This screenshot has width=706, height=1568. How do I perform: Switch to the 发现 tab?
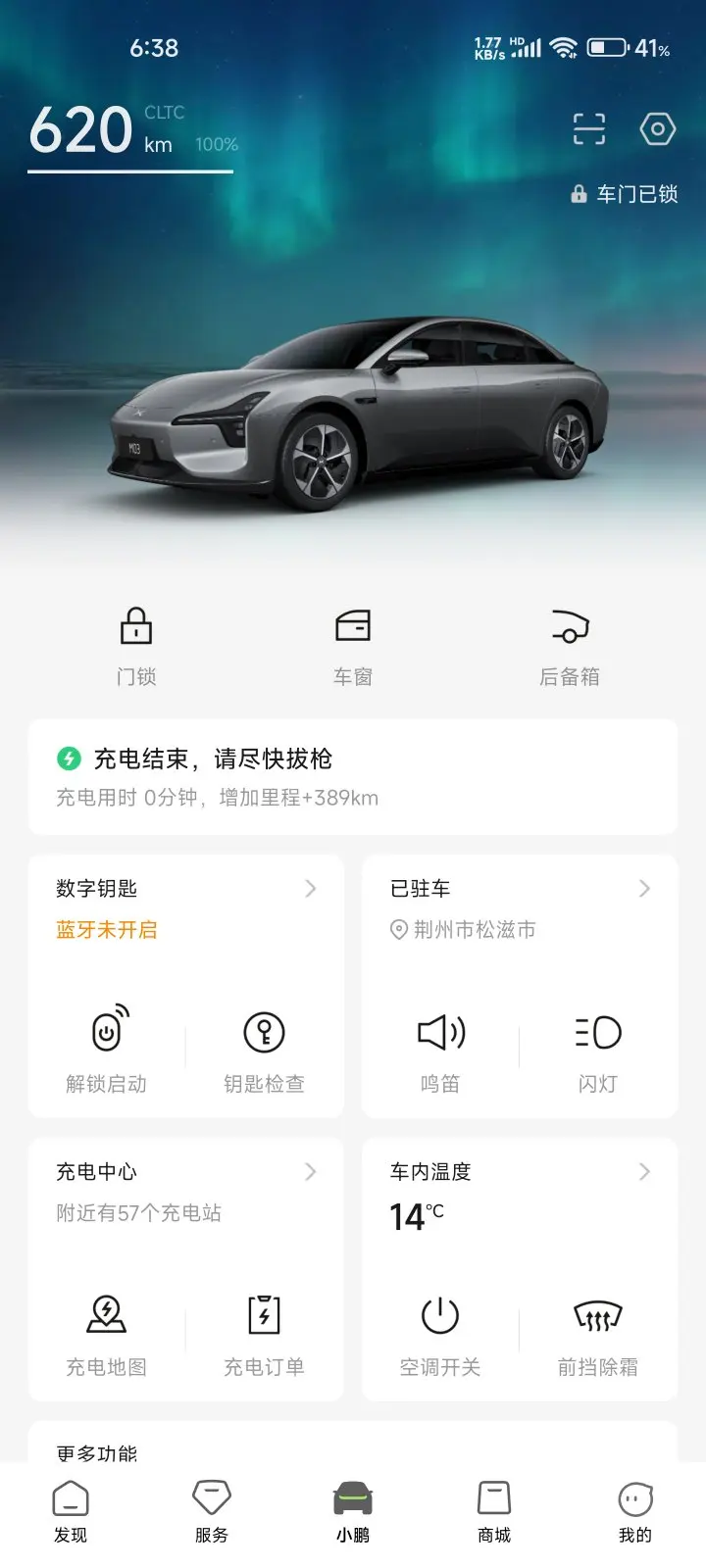(x=71, y=1512)
